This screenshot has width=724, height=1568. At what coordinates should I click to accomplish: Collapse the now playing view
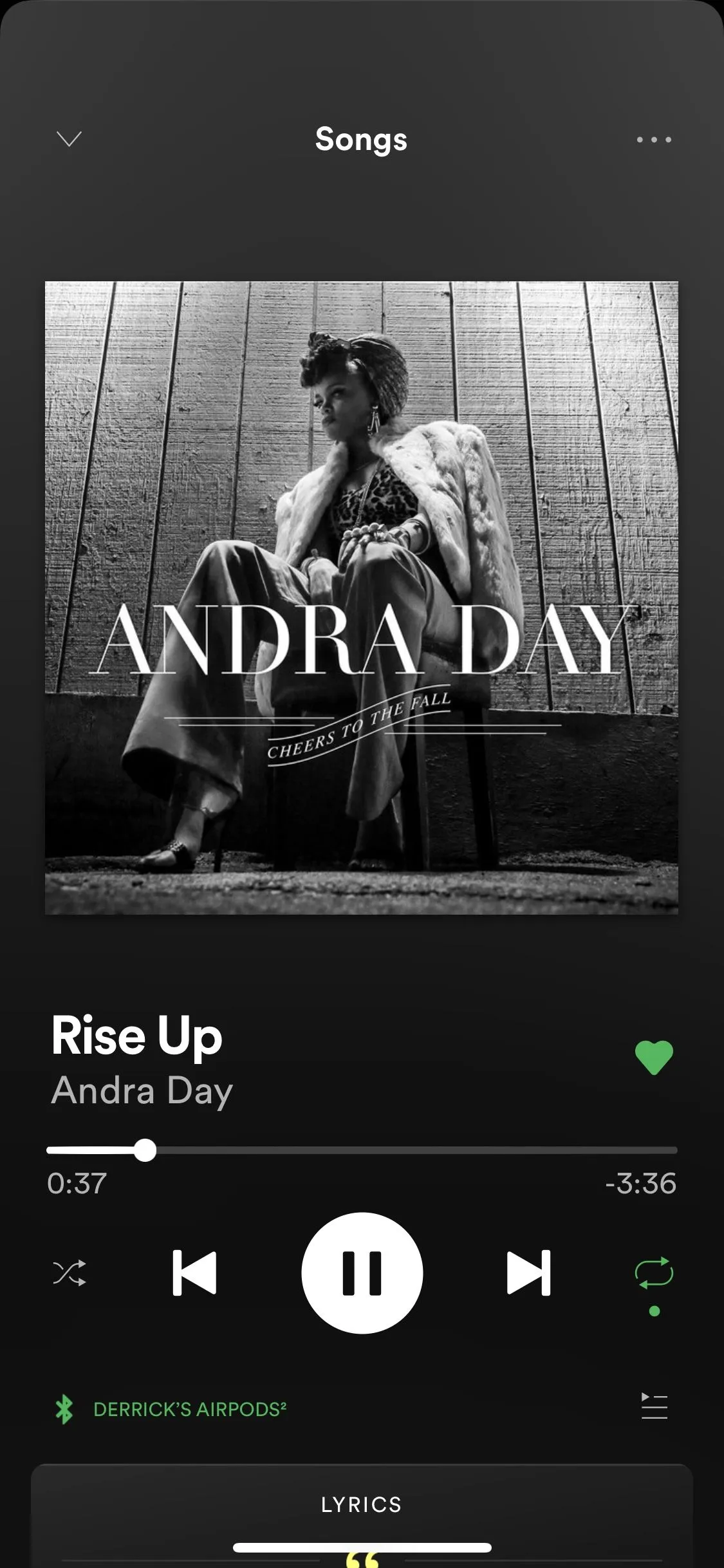click(69, 139)
